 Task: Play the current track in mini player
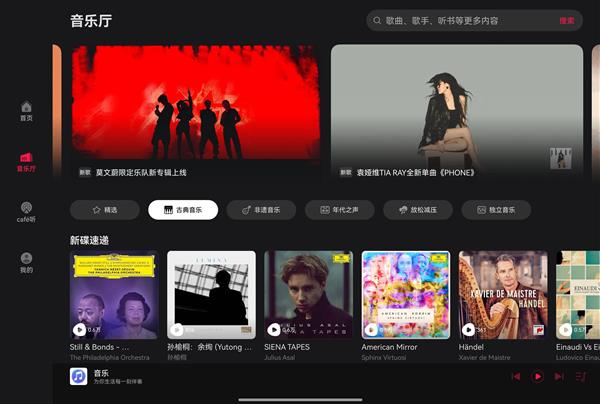pos(537,376)
